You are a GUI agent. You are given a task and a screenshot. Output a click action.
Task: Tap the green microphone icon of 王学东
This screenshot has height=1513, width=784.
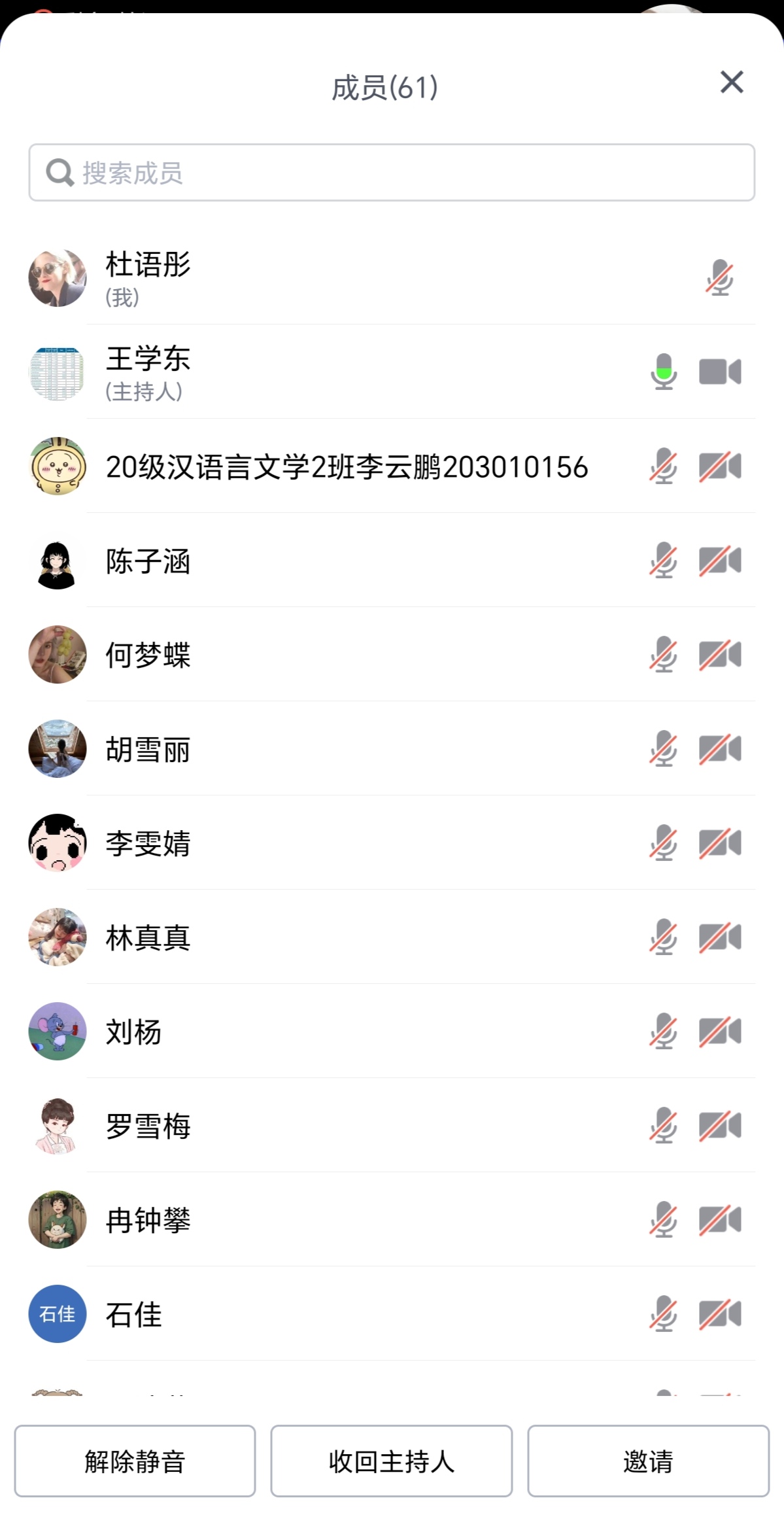coord(664,372)
